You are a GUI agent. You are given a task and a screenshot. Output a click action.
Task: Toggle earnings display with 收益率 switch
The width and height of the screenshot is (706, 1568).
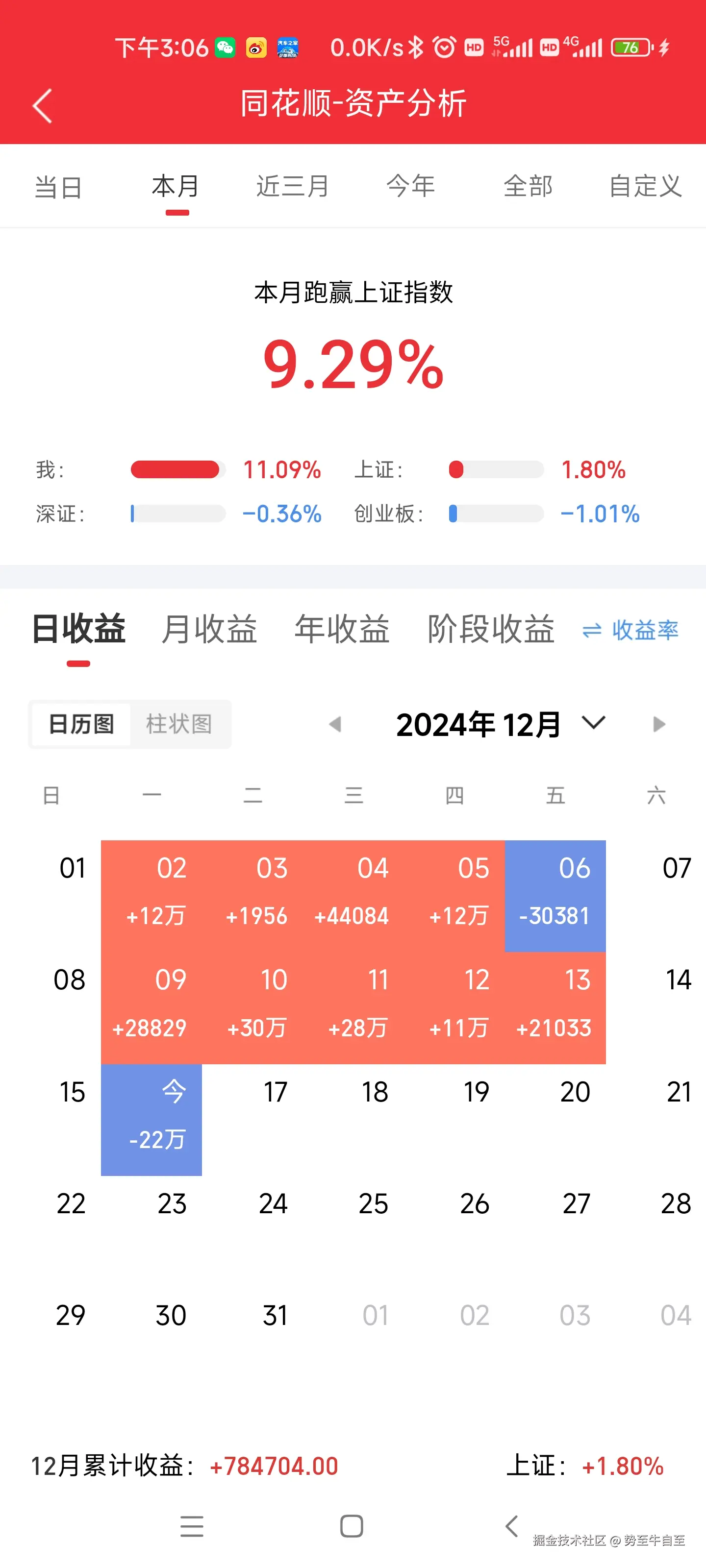click(631, 631)
